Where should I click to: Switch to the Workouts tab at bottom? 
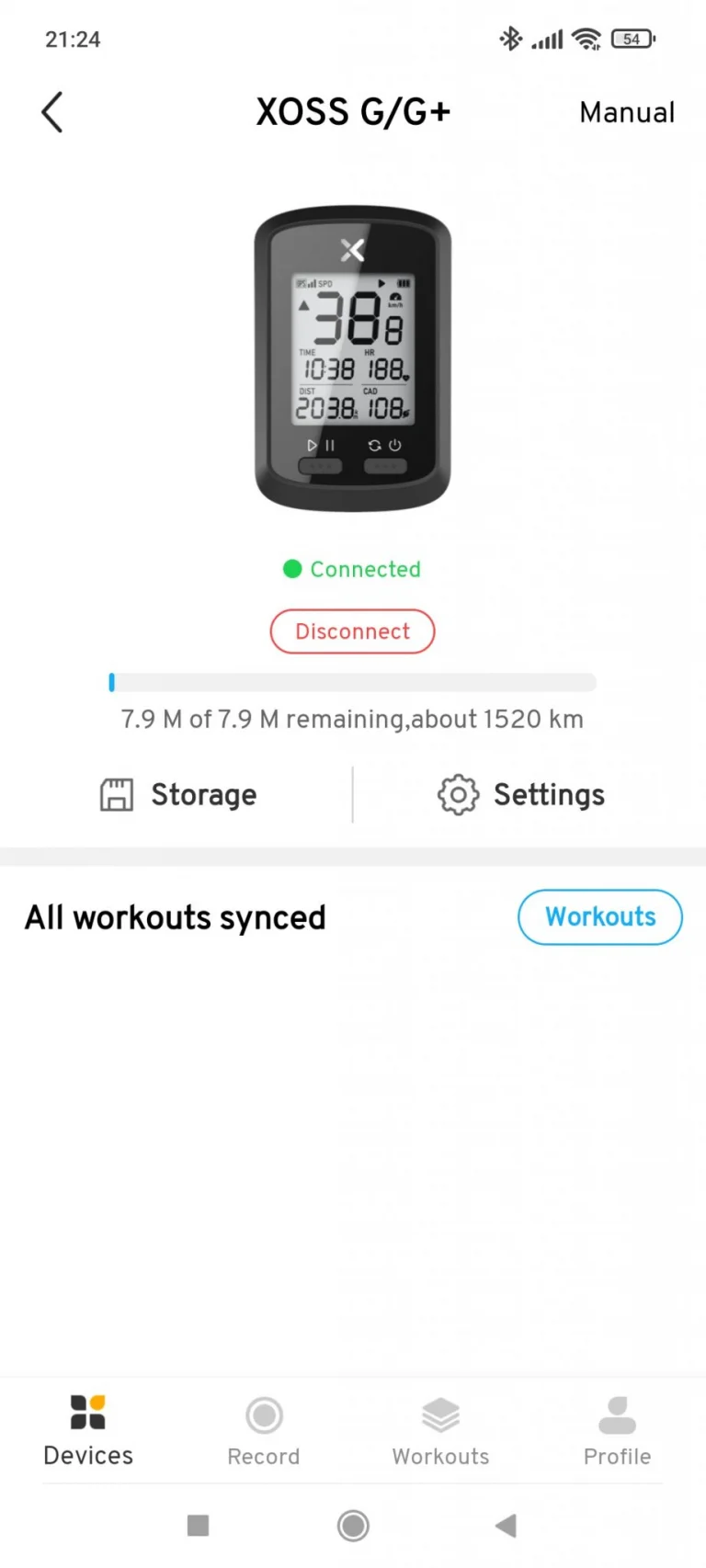click(440, 1431)
